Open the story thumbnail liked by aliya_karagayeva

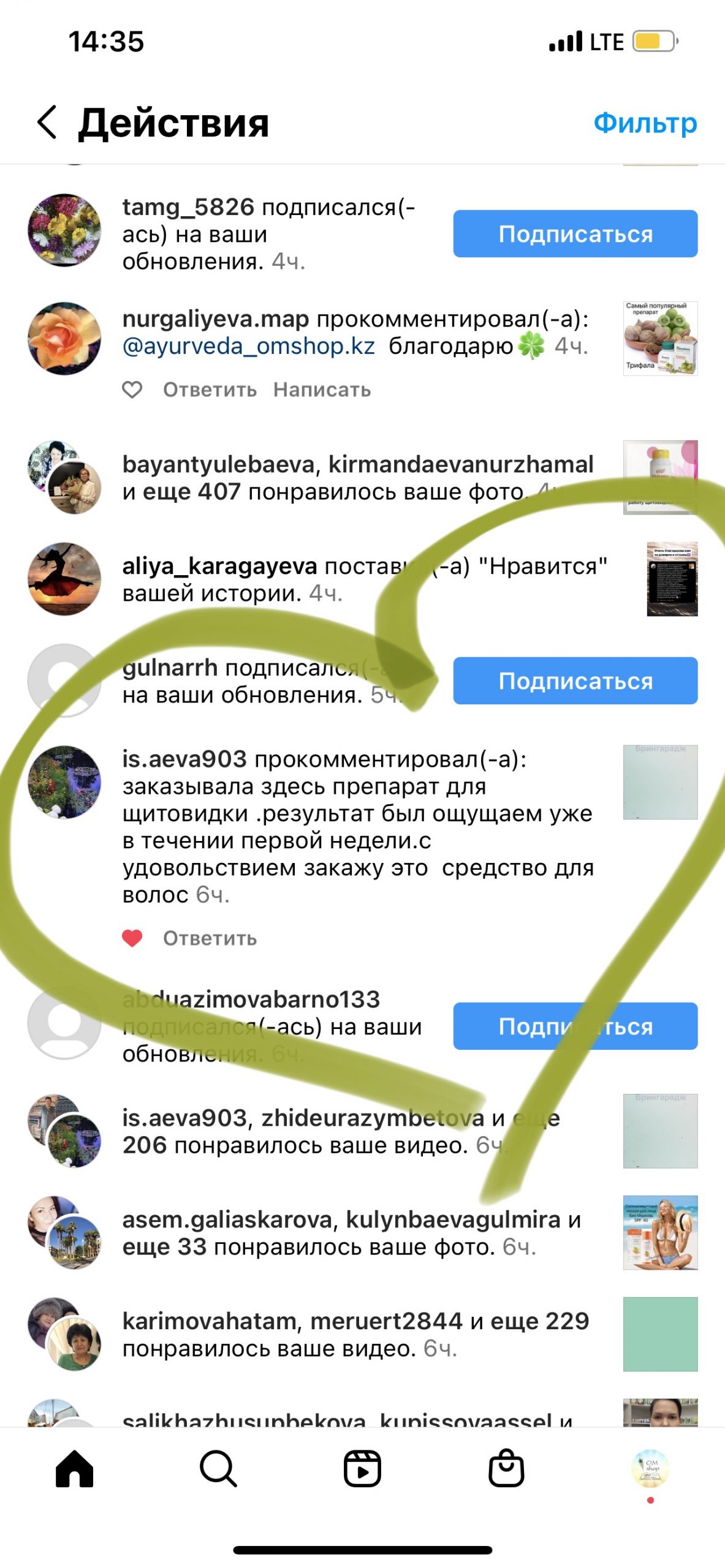672,579
